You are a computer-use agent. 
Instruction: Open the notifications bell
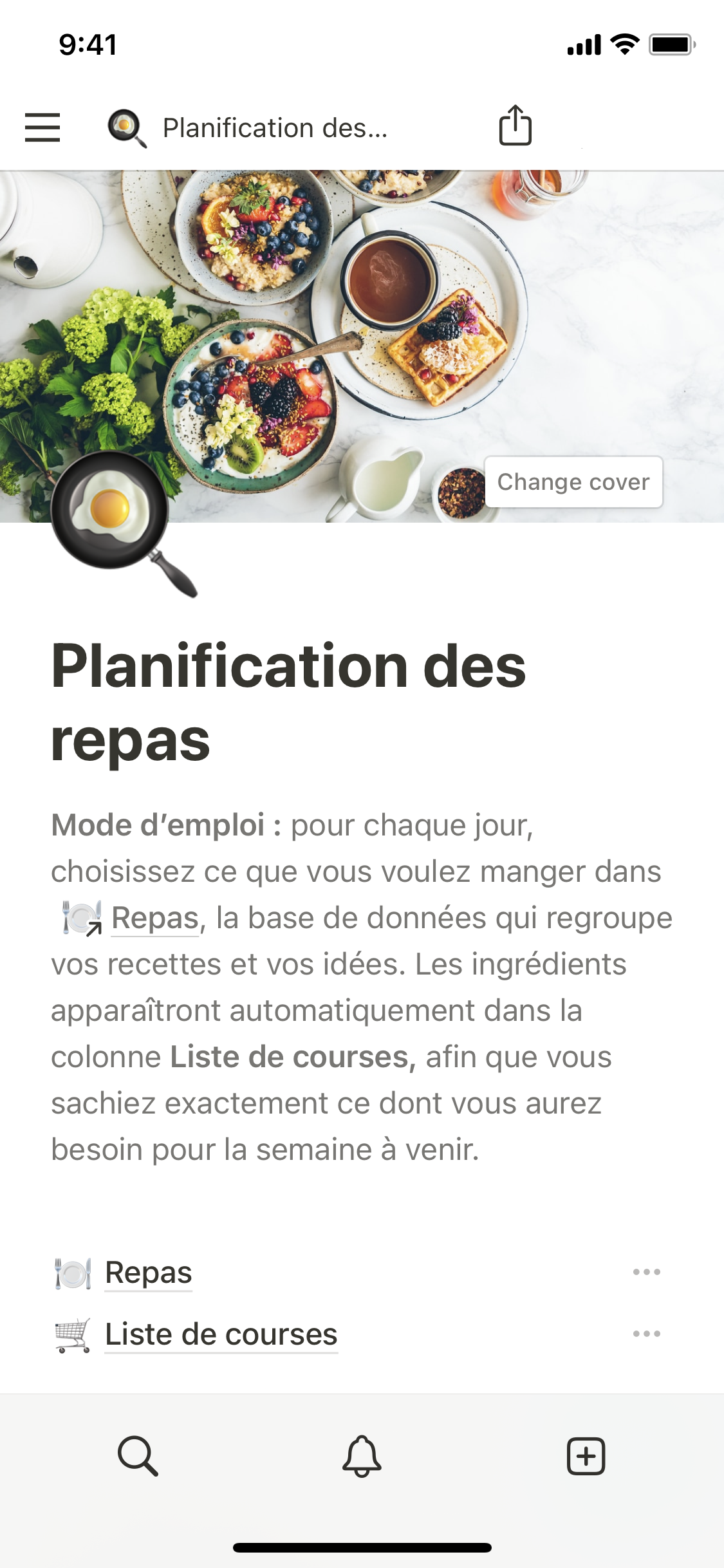click(x=362, y=1455)
